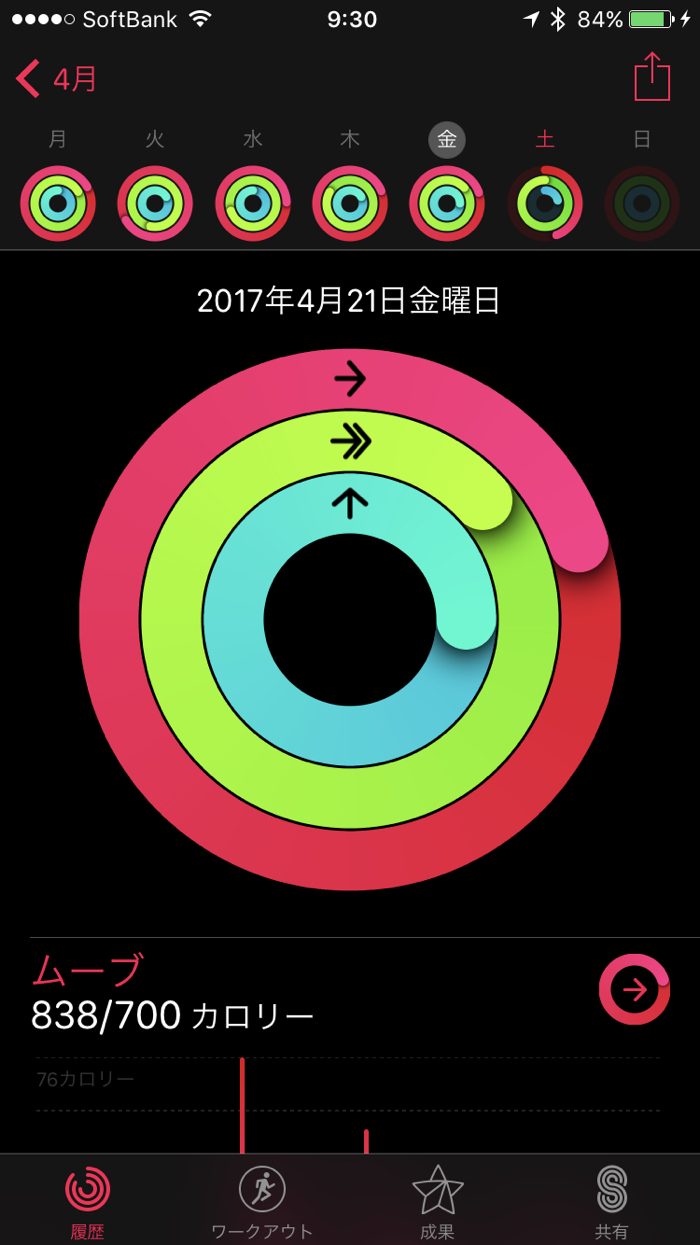The height and width of the screenshot is (1245, 700).
Task: Select Friday (金) activity rings
Action: point(447,203)
